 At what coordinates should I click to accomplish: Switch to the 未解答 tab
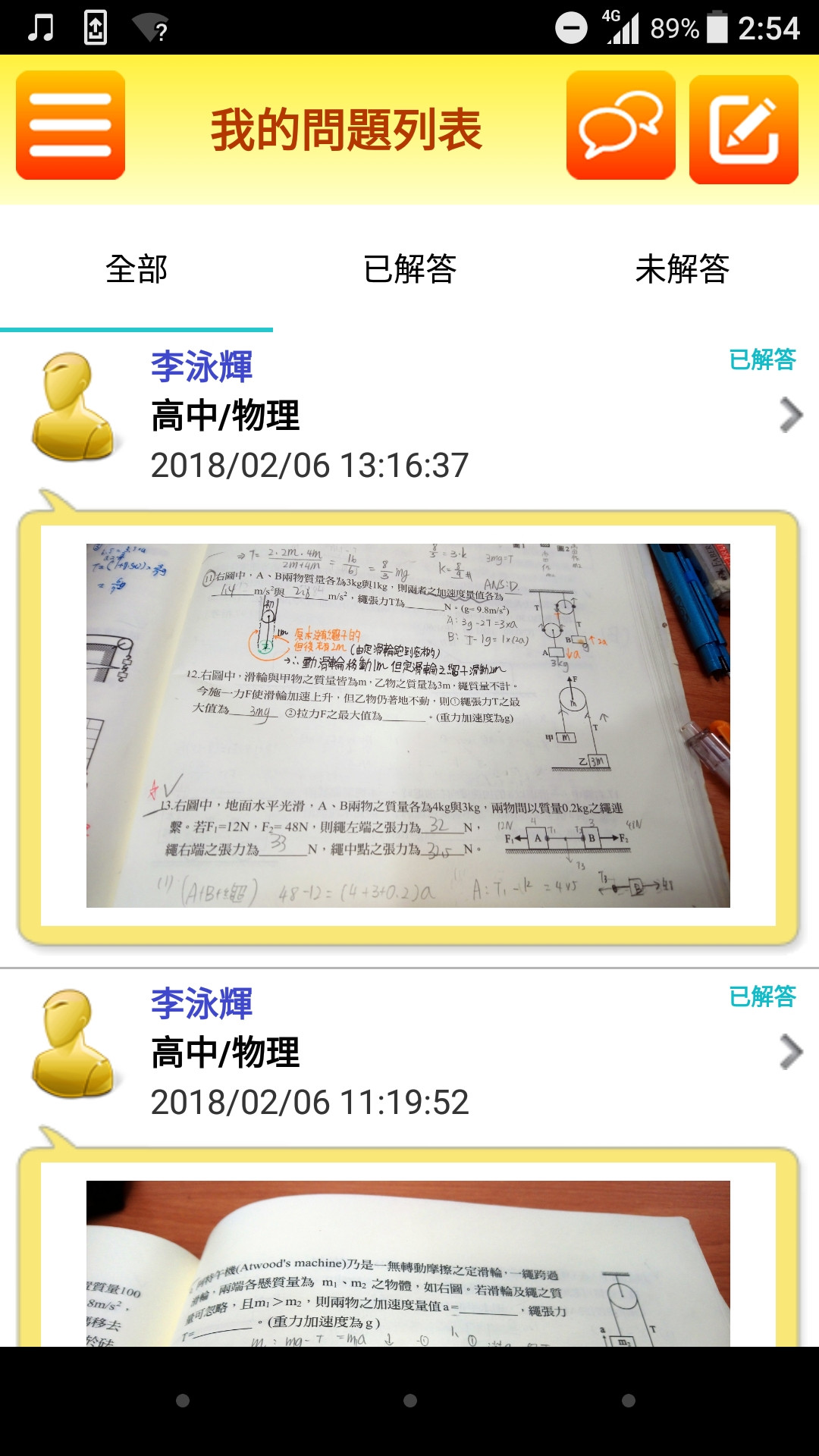pyautogui.click(x=682, y=269)
